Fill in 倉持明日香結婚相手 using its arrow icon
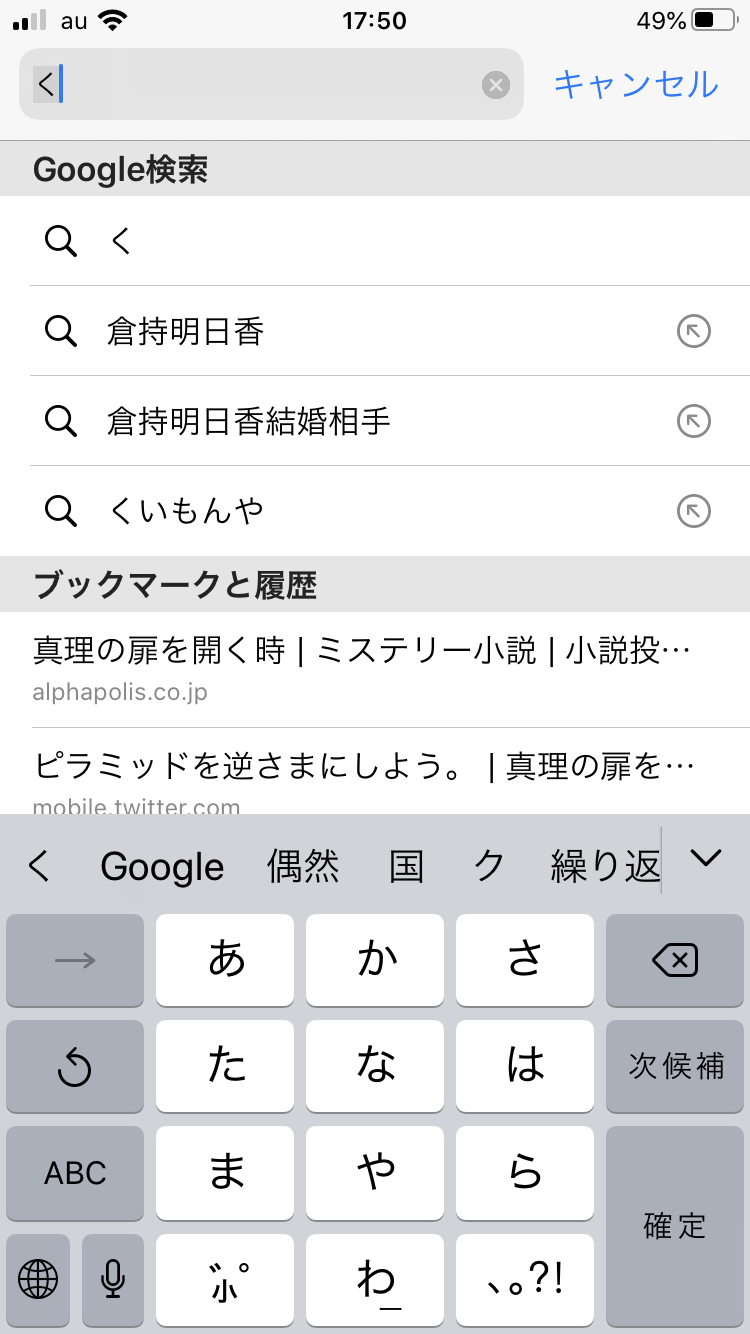This screenshot has width=750, height=1334. pyautogui.click(x=693, y=421)
